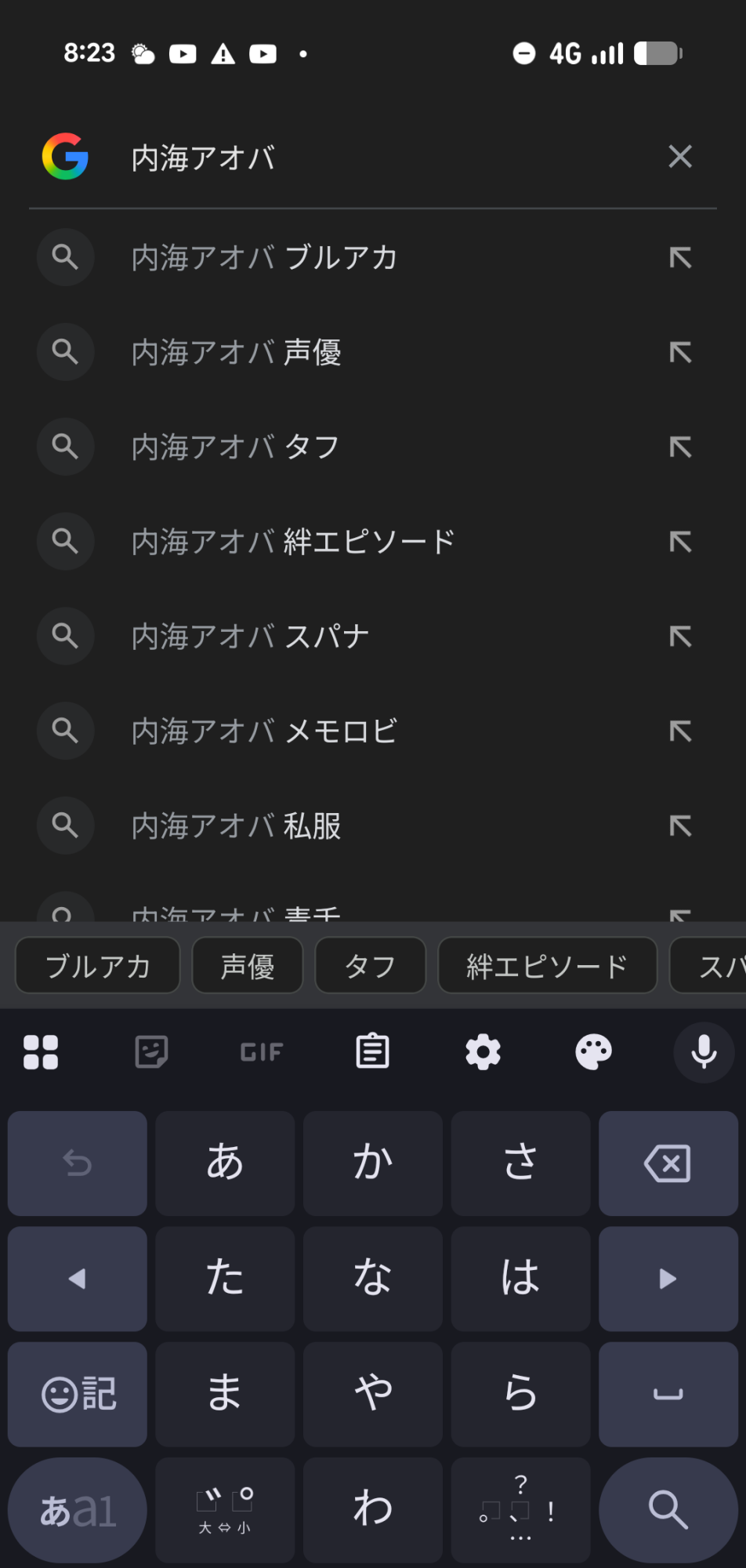This screenshot has width=746, height=1568.
Task: Select the 声優 keyboard chip
Action: [248, 966]
